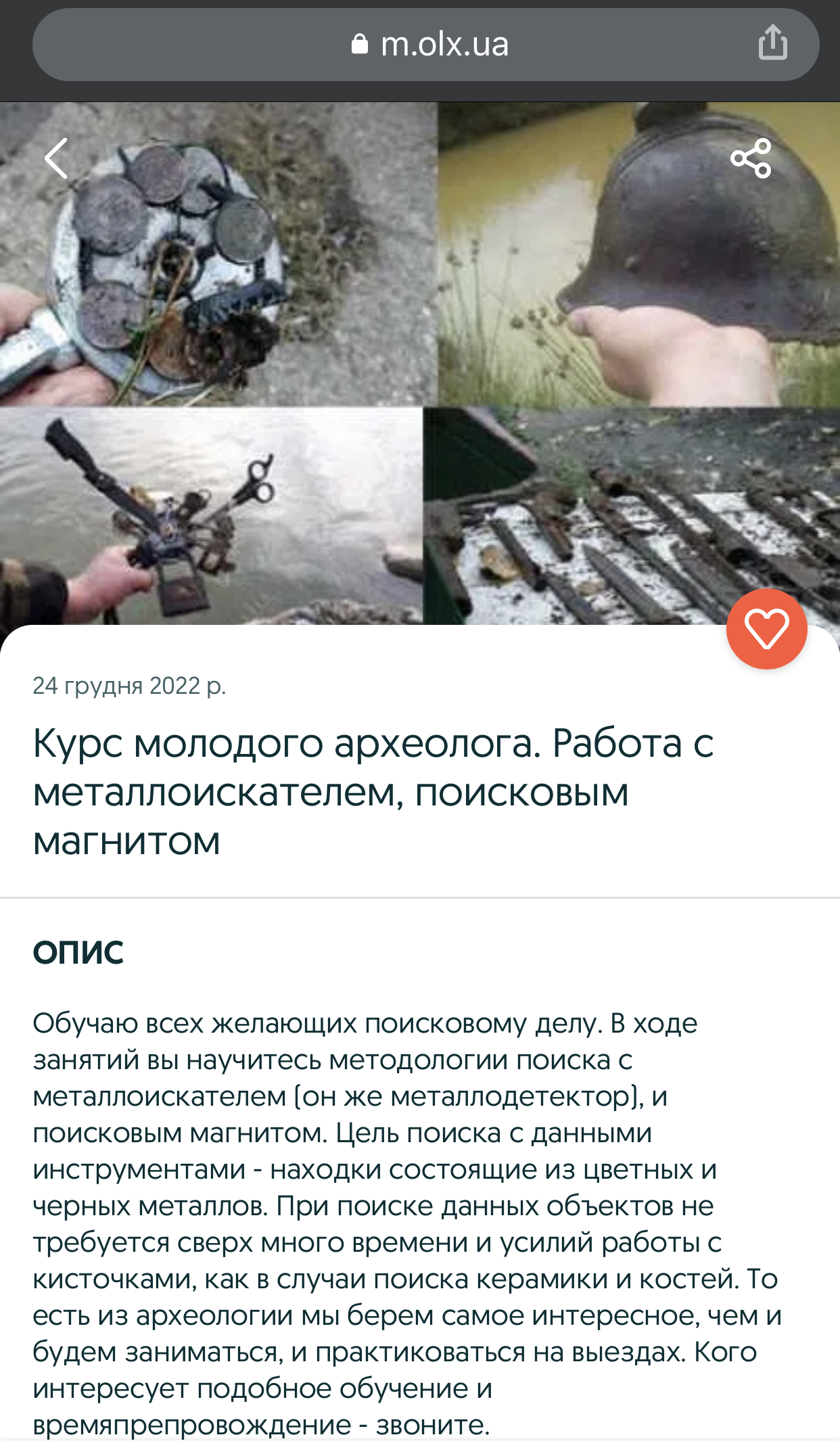The height and width of the screenshot is (1456, 840).
Task: Tap the m.olx.ua address bar
Action: pos(429,45)
